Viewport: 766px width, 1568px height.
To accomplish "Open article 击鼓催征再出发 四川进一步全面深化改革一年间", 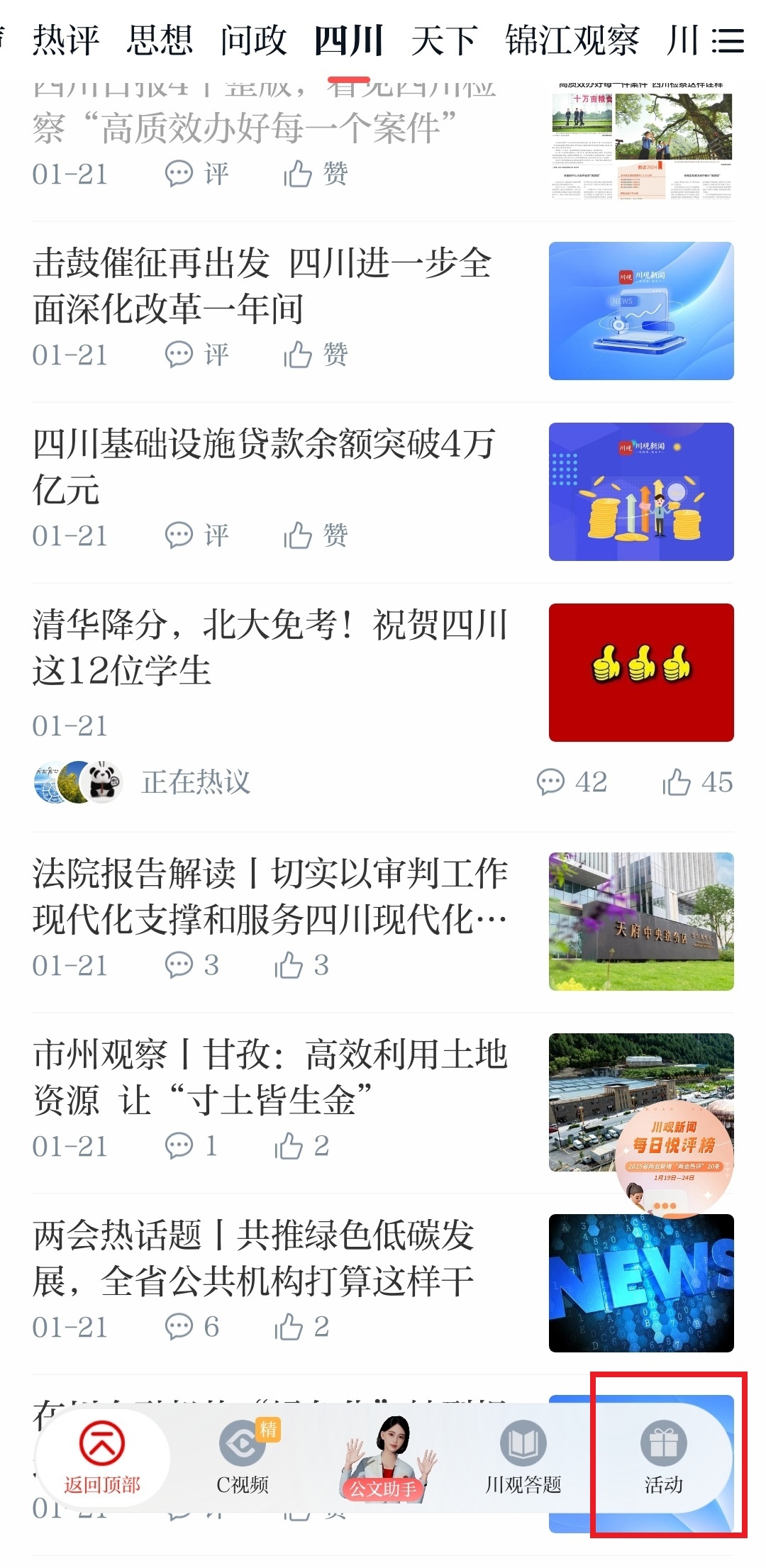I will pyautogui.click(x=262, y=285).
